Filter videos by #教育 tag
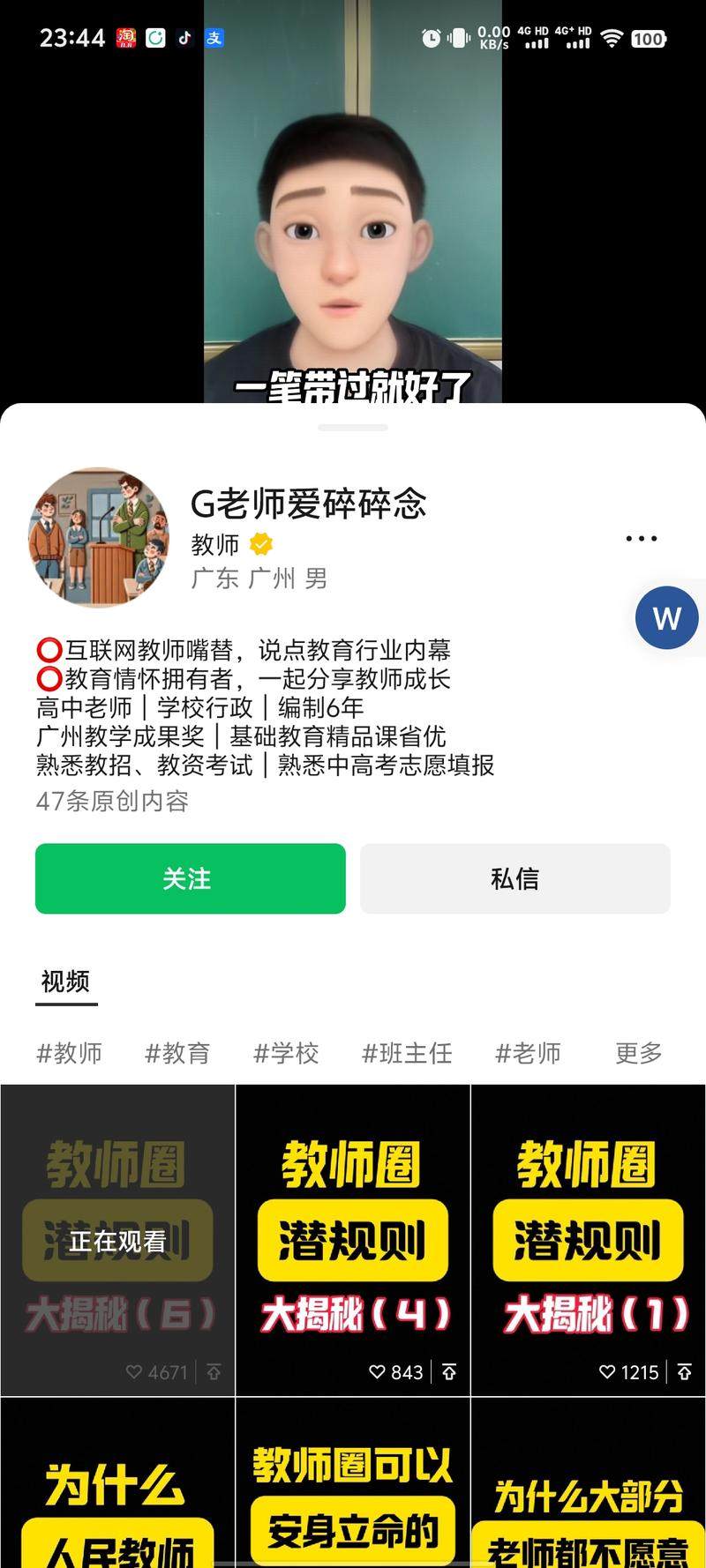The height and width of the screenshot is (1568, 706). tap(177, 1053)
